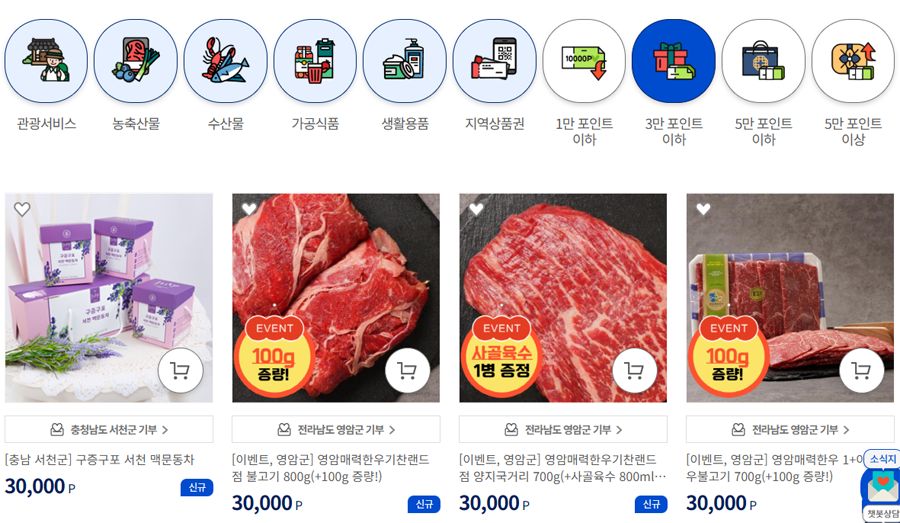This screenshot has width=900, height=523.
Task: Like the 양지국거리 700g product
Action: click(476, 209)
